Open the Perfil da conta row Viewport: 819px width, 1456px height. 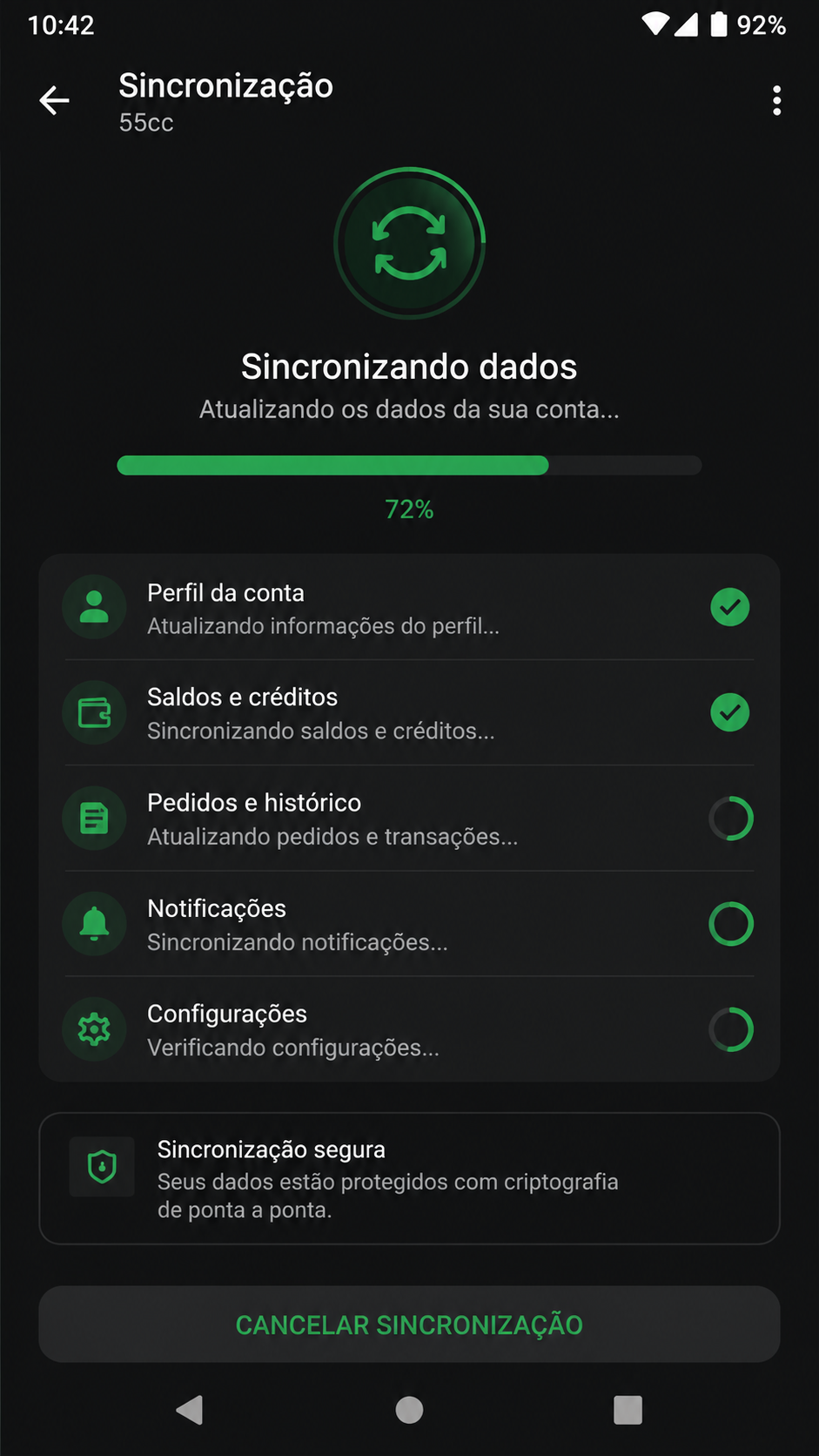(409, 608)
